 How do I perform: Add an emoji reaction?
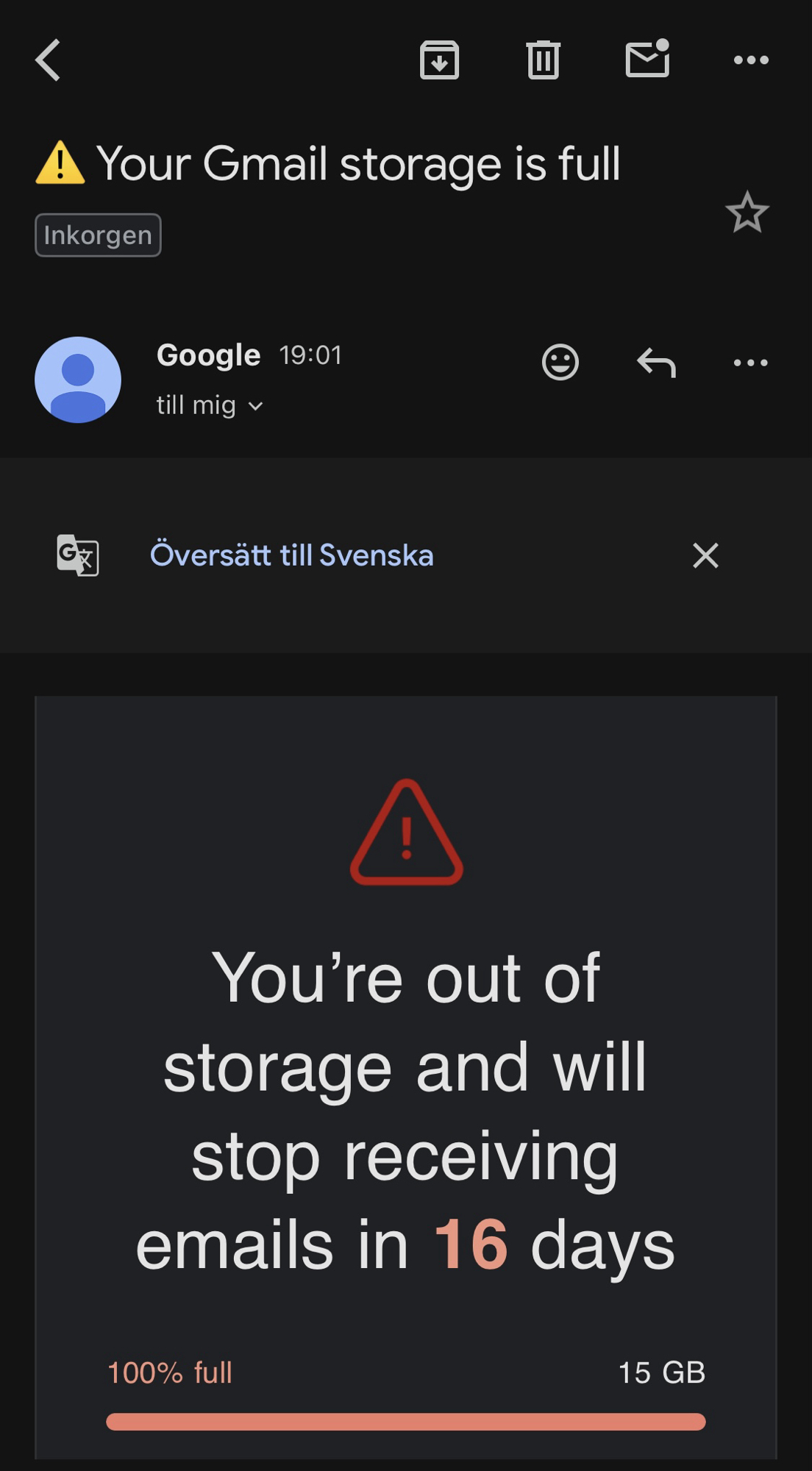point(560,362)
